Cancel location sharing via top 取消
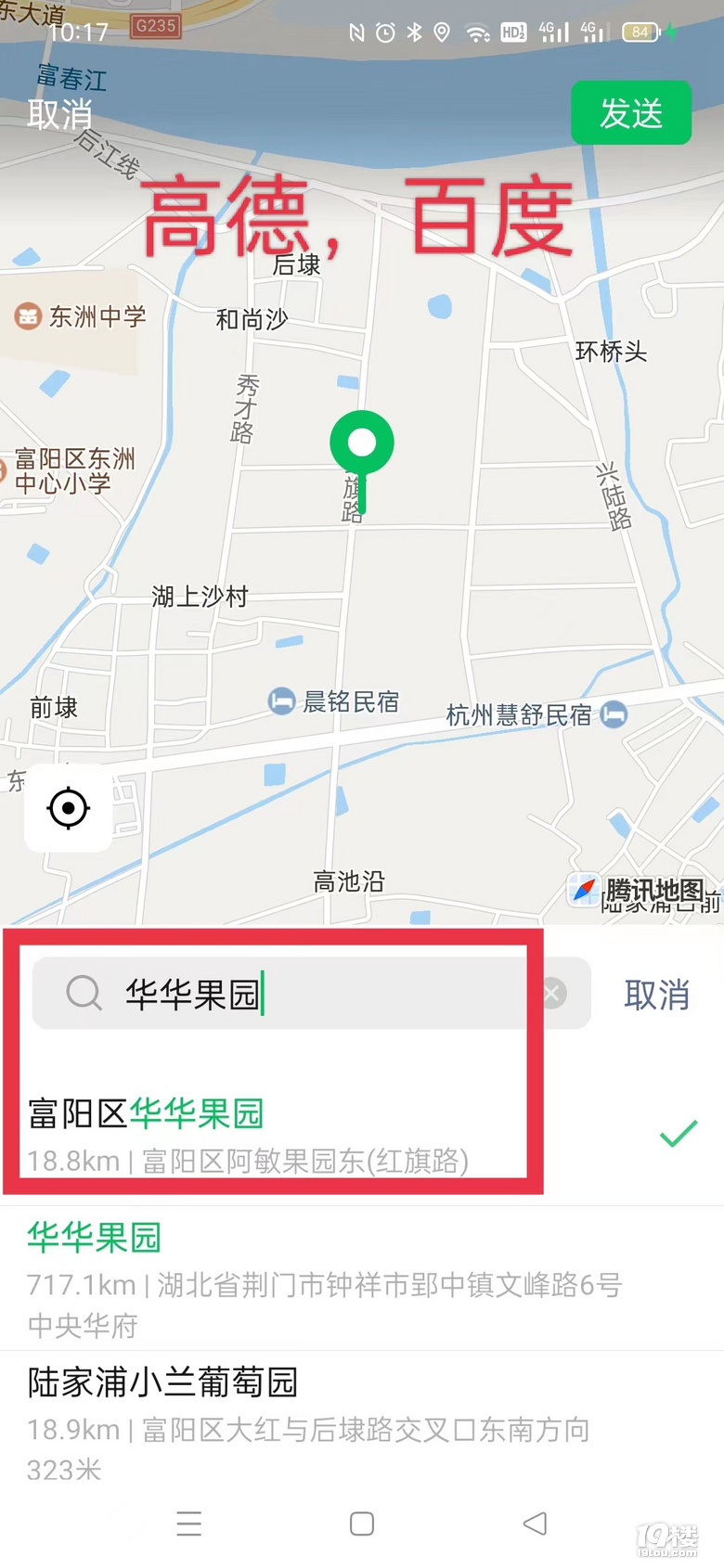Screen dimensions: 724x1568 pos(59,114)
